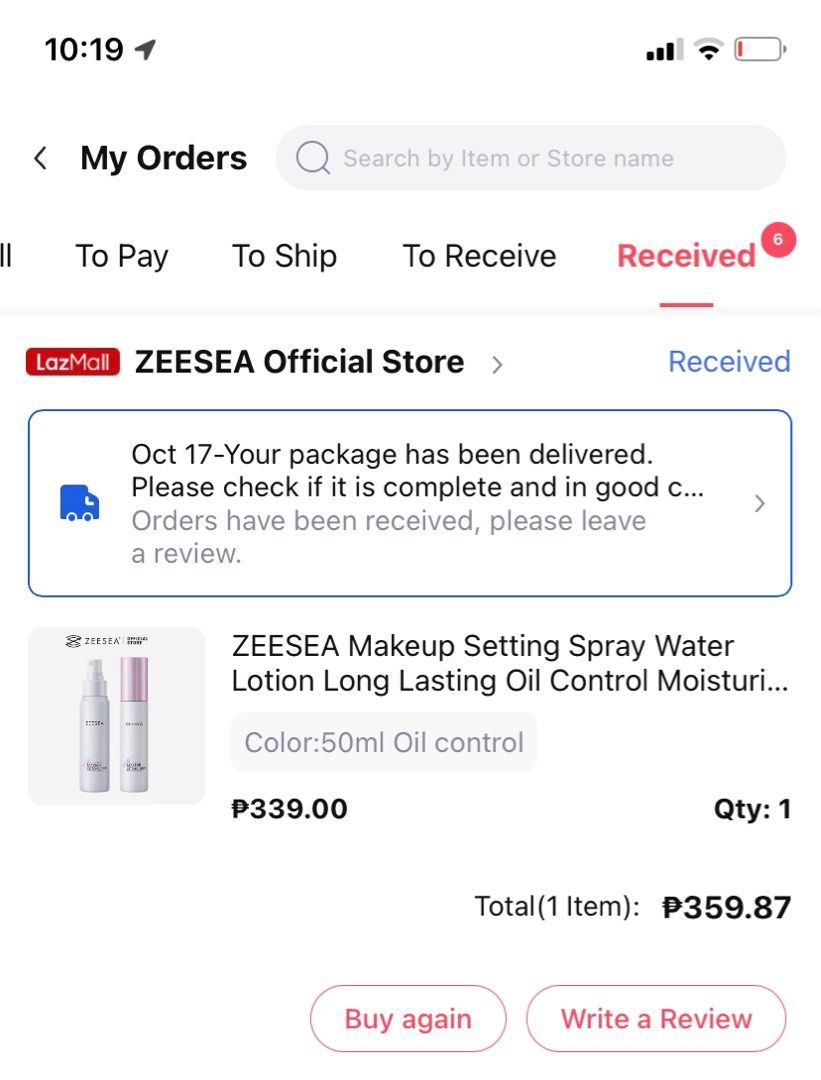Image resolution: width=821 pixels, height=1080 pixels.
Task: Tap the cellular signal icon
Action: 662,48
